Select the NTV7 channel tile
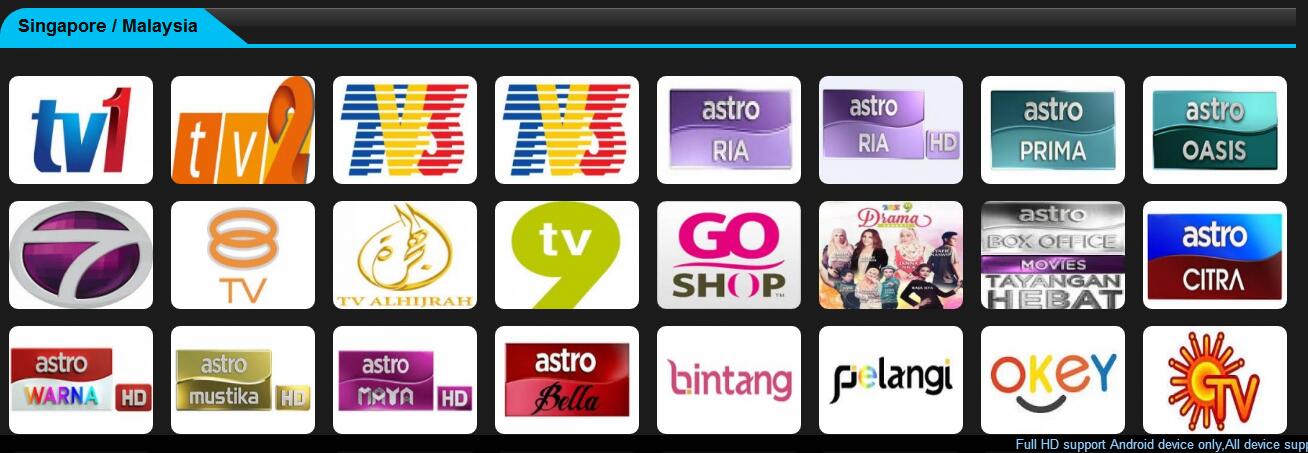 click(81, 255)
